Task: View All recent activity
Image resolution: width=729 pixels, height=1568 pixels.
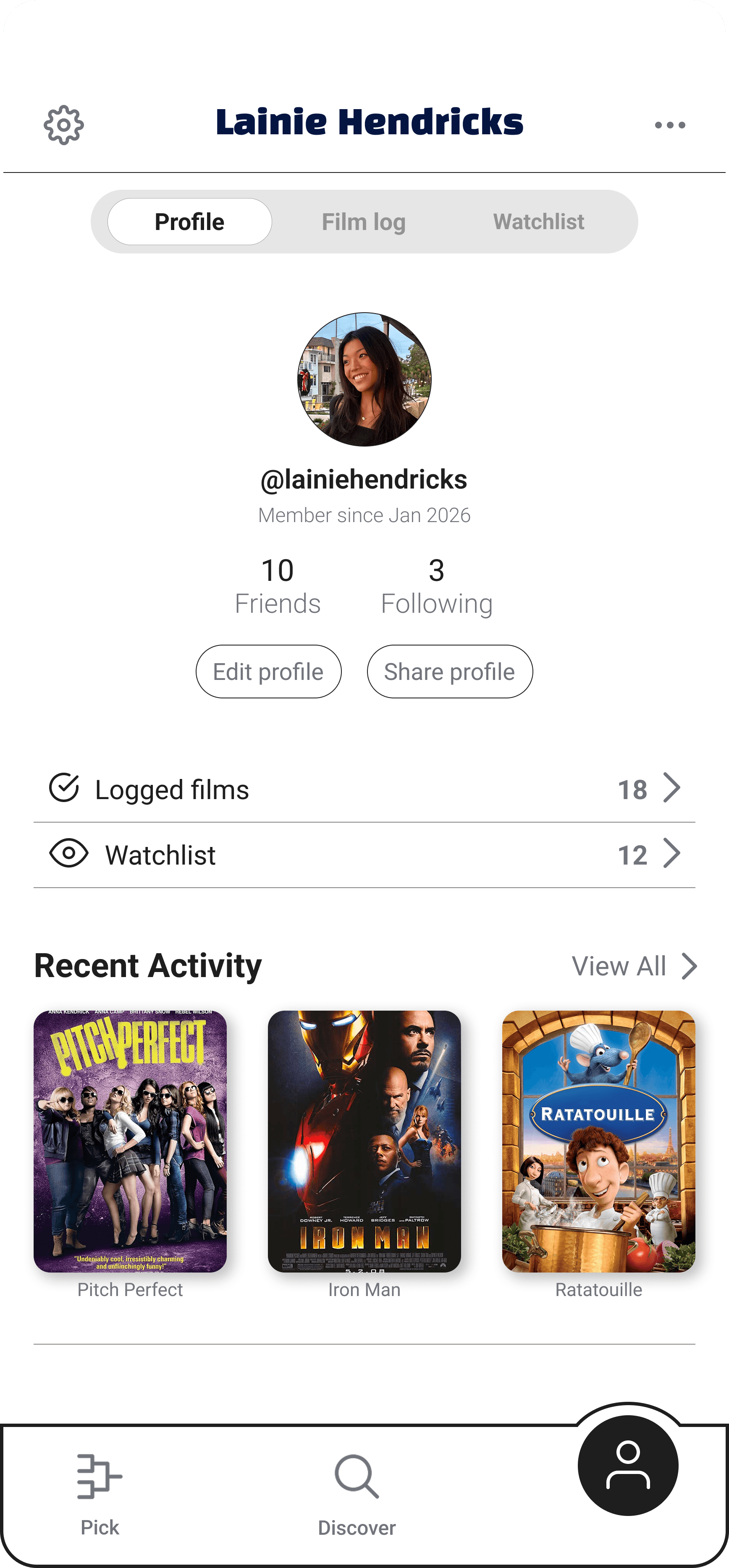Action: pos(633,966)
